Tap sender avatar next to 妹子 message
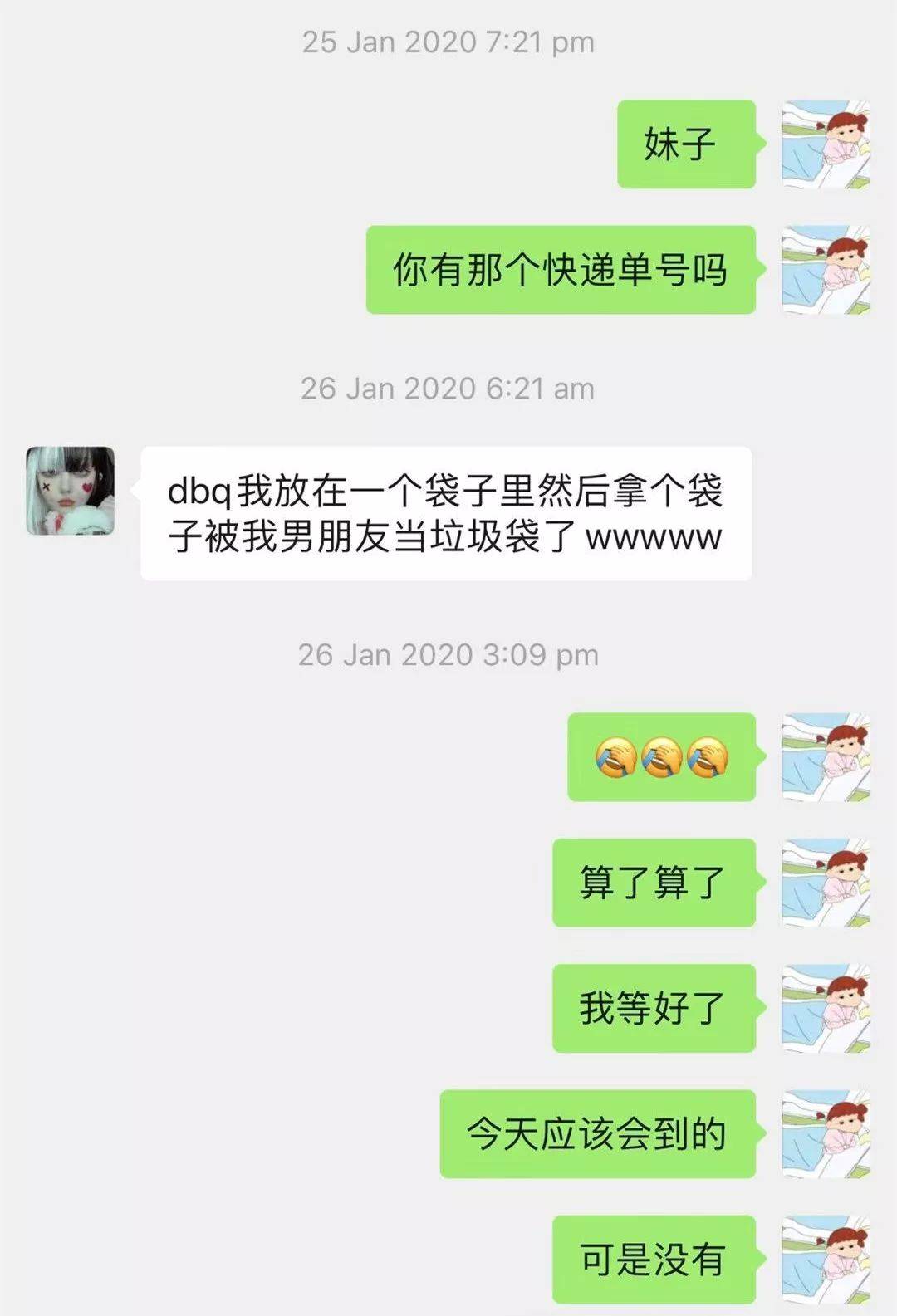Viewport: 897px width, 1316px height. point(826,144)
